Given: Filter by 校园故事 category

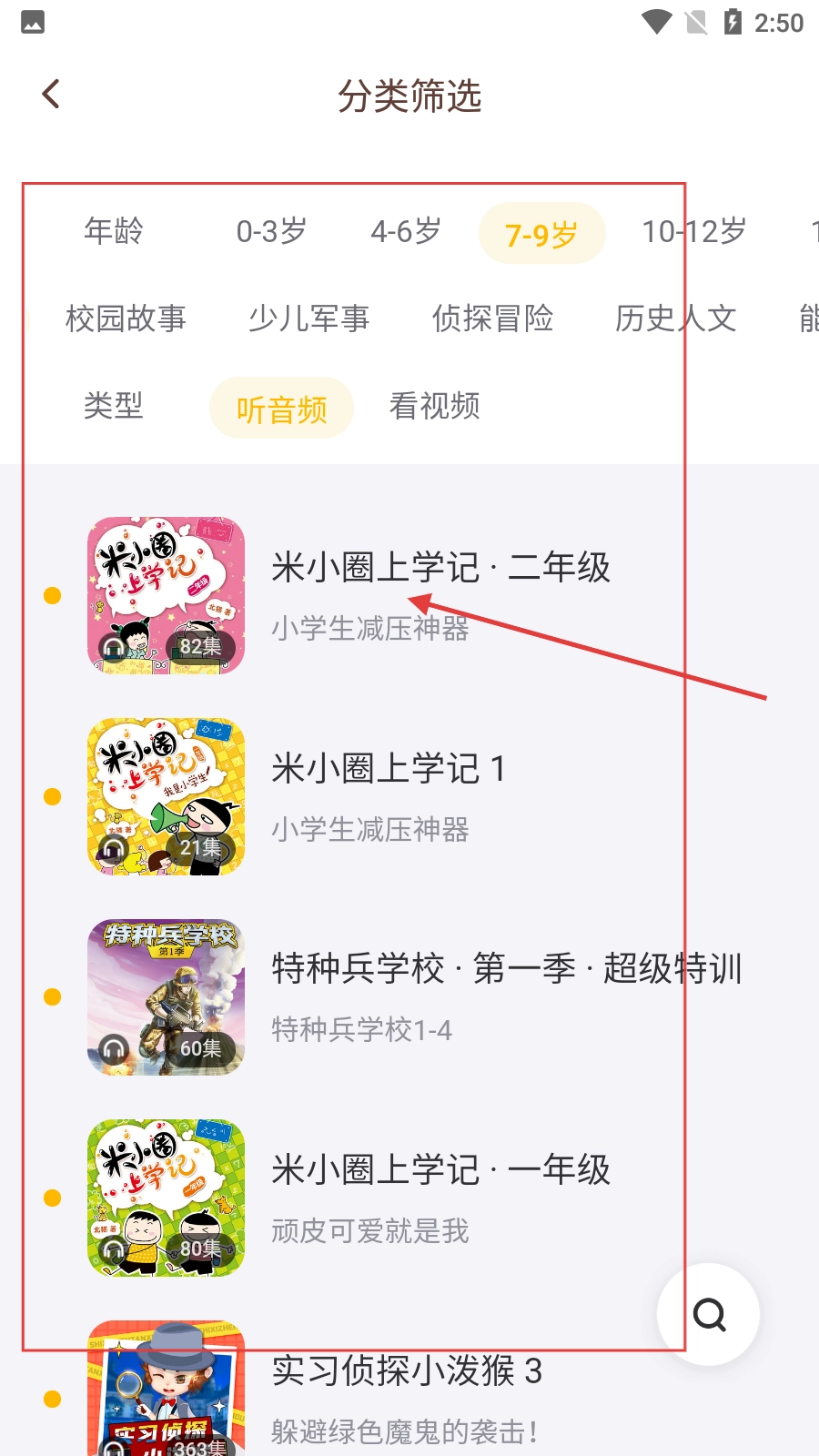Looking at the screenshot, I should [x=126, y=318].
